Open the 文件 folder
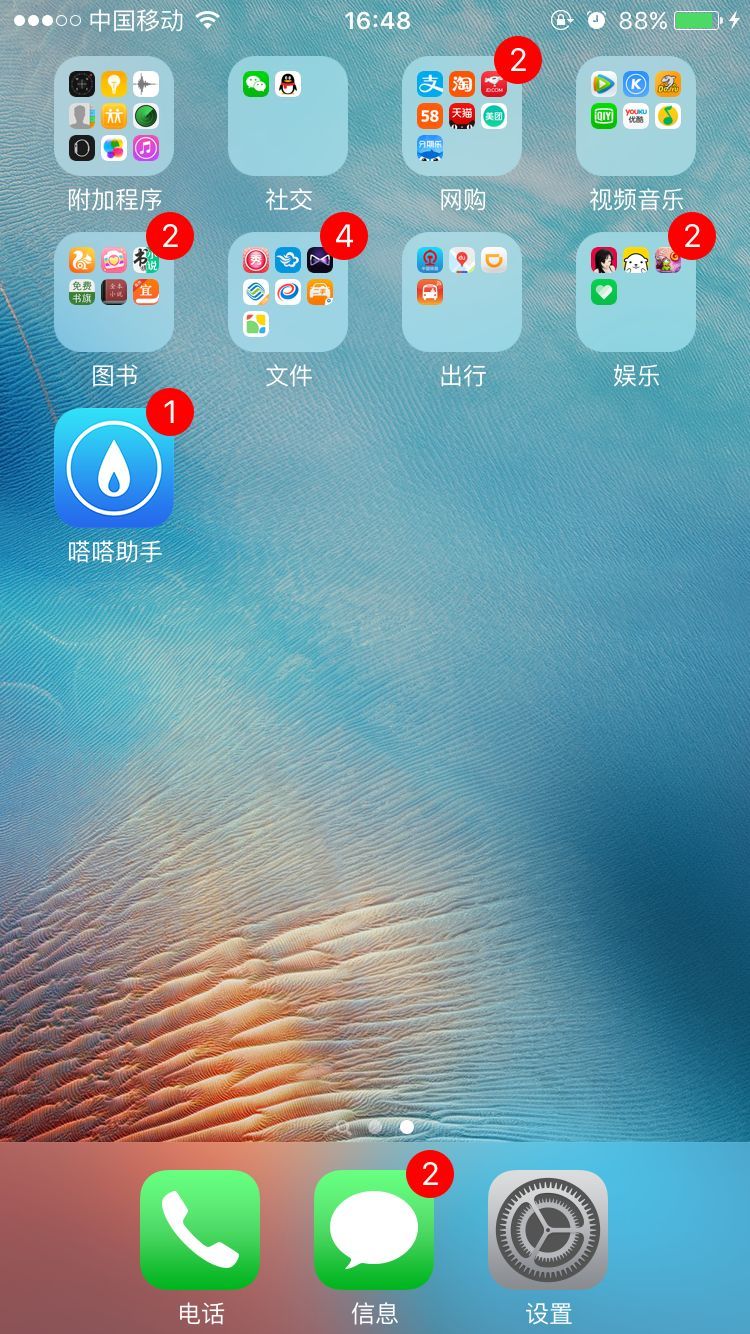 pyautogui.click(x=288, y=292)
